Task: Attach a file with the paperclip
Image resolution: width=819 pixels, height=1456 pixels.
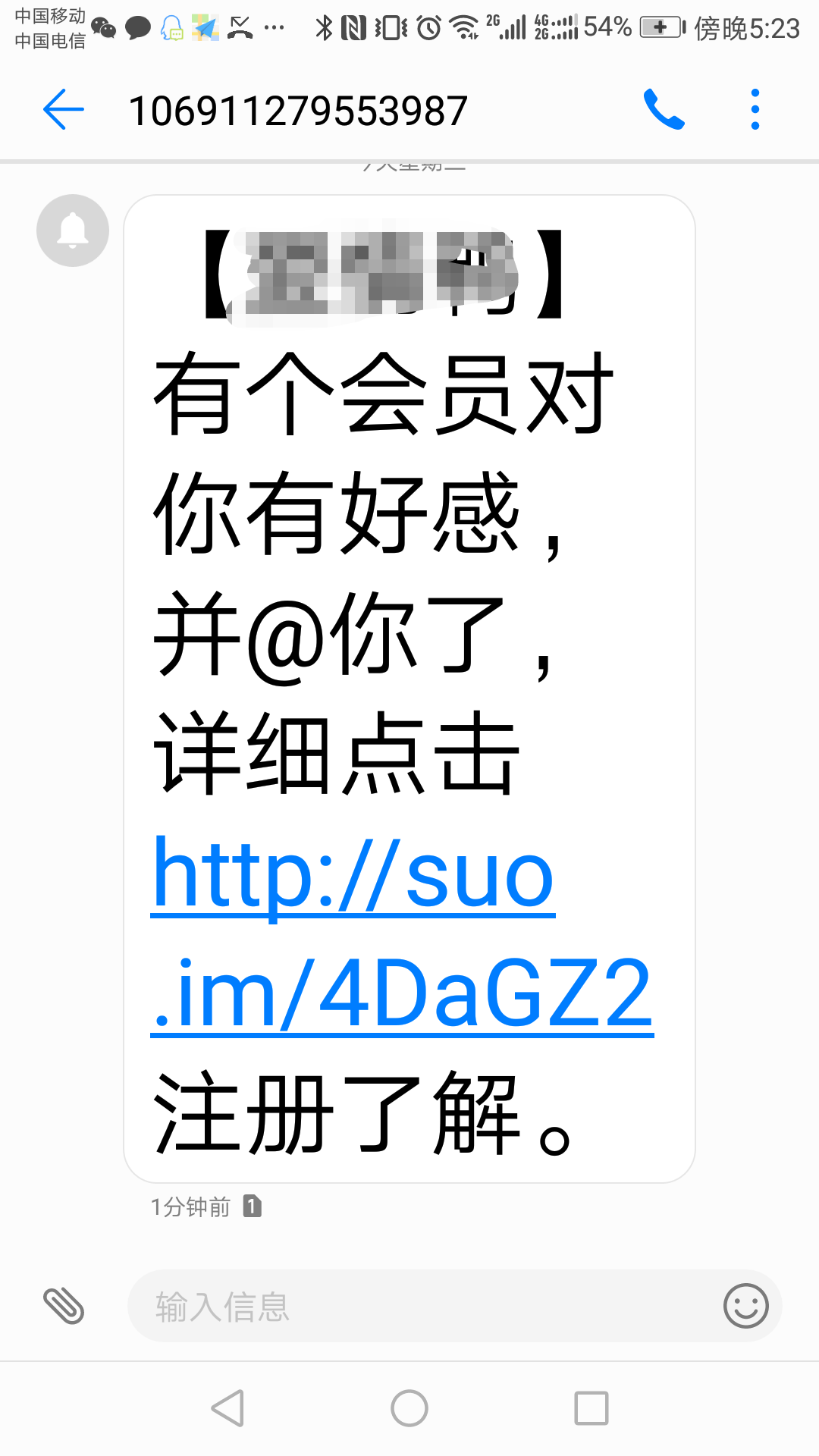Action: click(64, 1306)
